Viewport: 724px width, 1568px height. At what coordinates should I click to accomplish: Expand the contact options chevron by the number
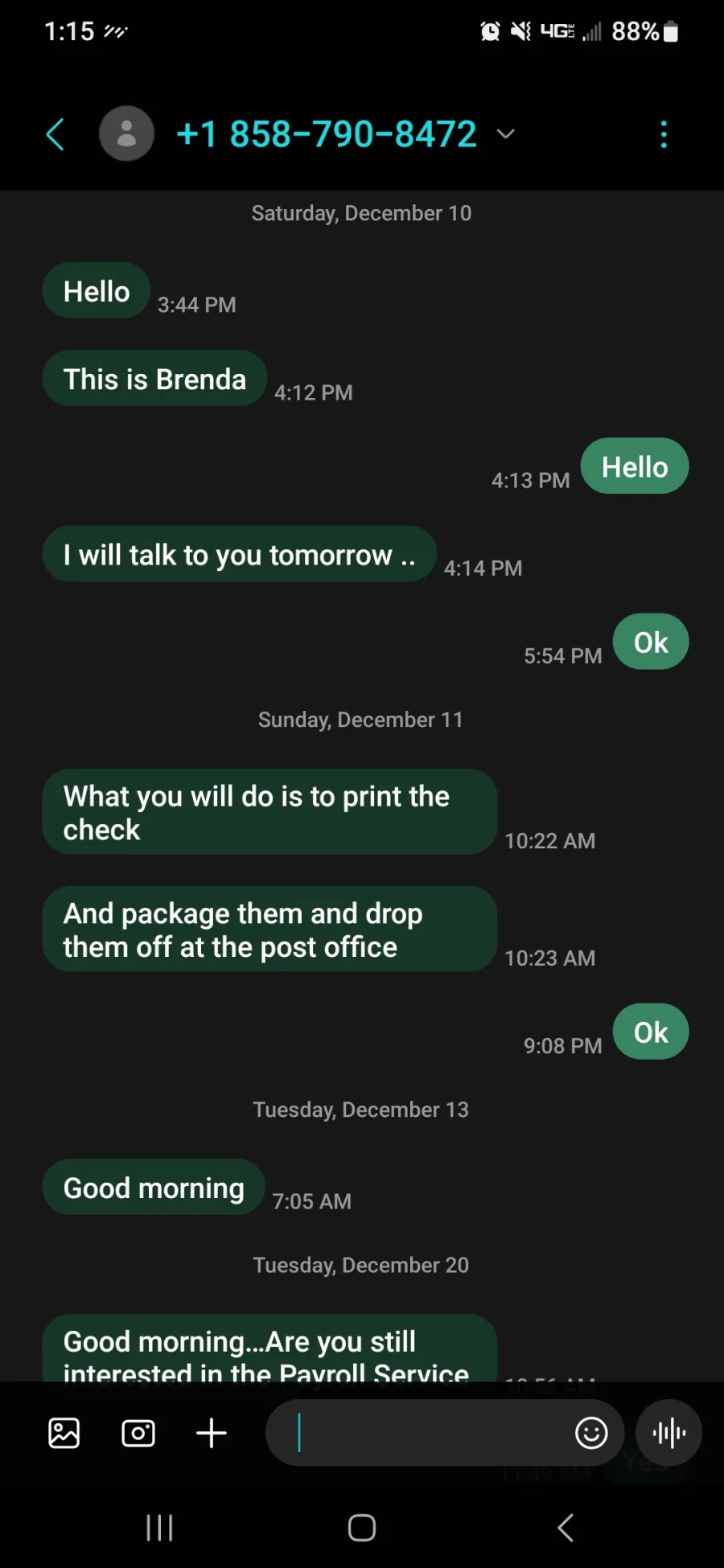505,133
